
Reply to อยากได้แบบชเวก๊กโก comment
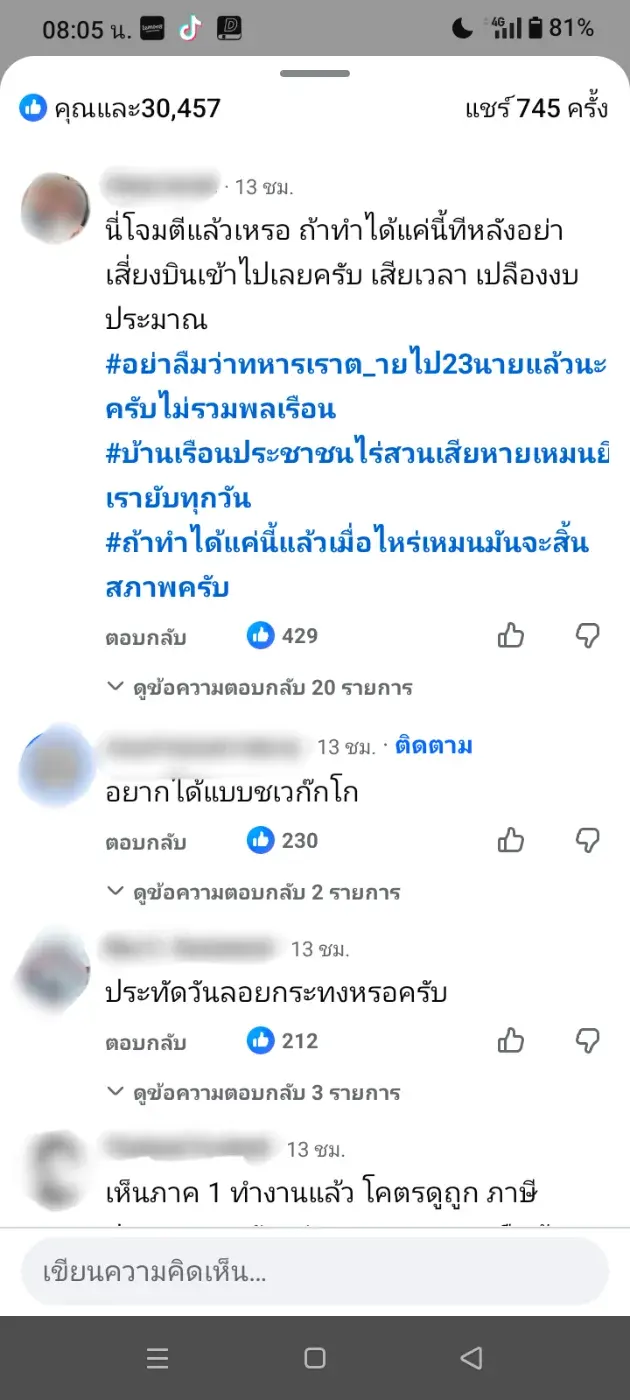(146, 842)
